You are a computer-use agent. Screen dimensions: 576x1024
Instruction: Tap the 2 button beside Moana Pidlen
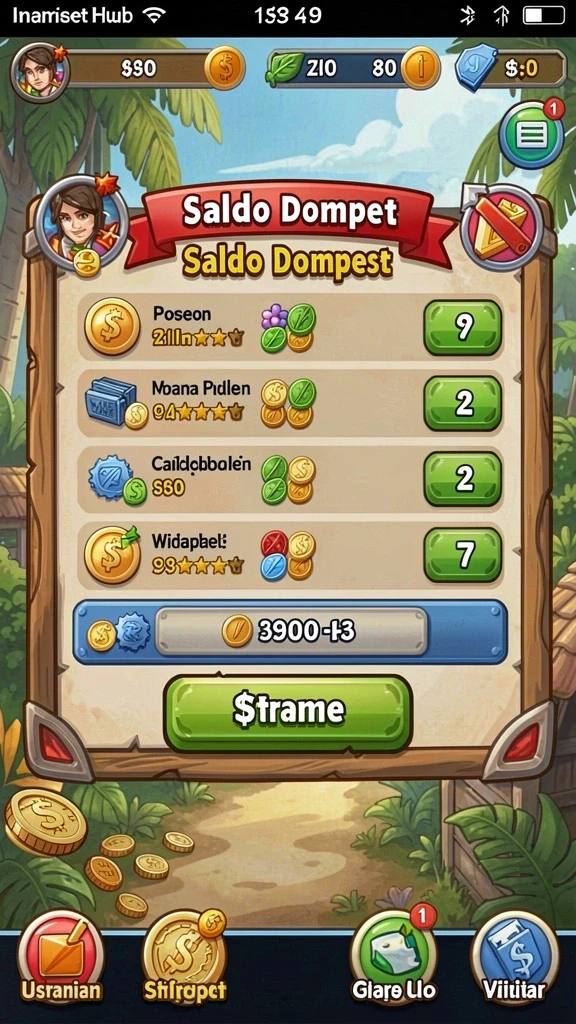(x=463, y=404)
